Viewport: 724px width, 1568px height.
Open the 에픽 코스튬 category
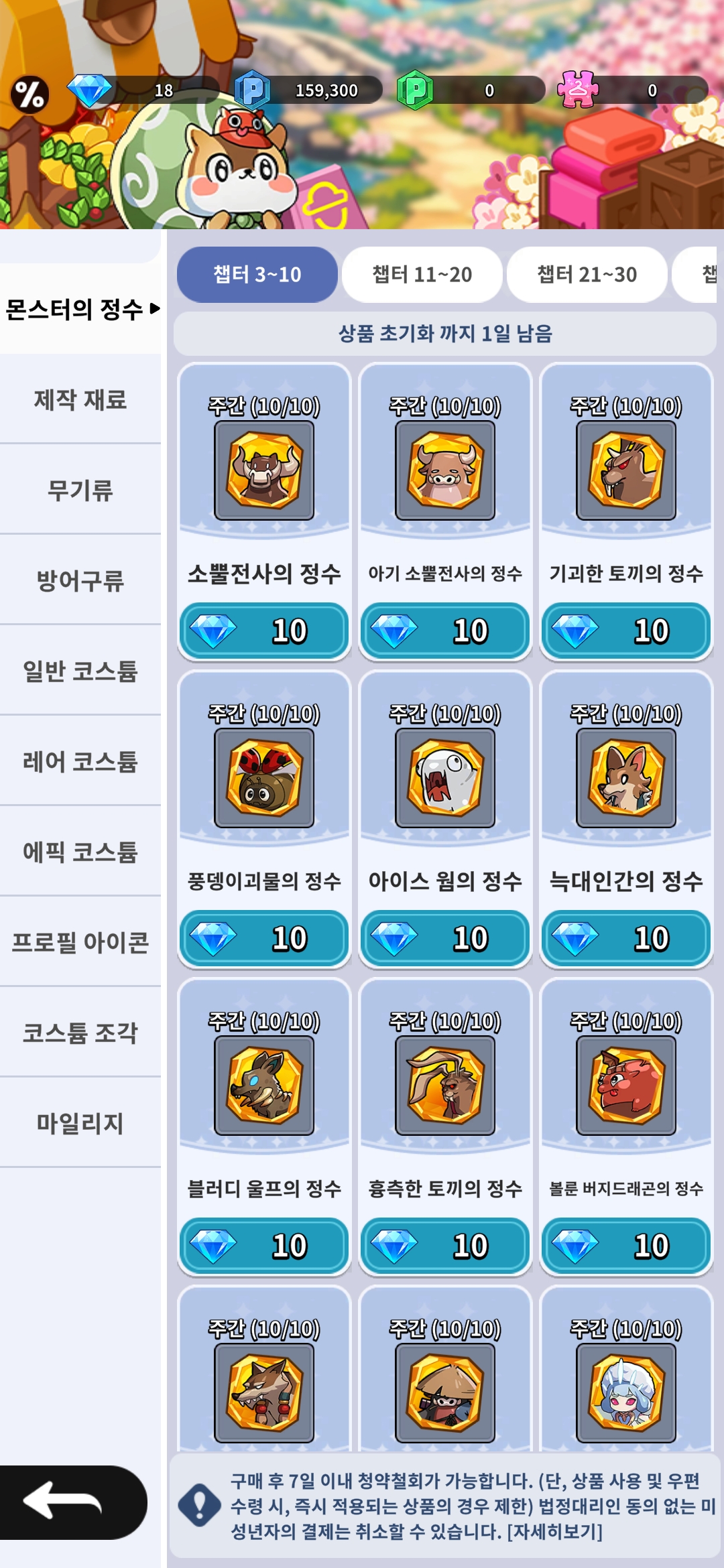point(80,852)
